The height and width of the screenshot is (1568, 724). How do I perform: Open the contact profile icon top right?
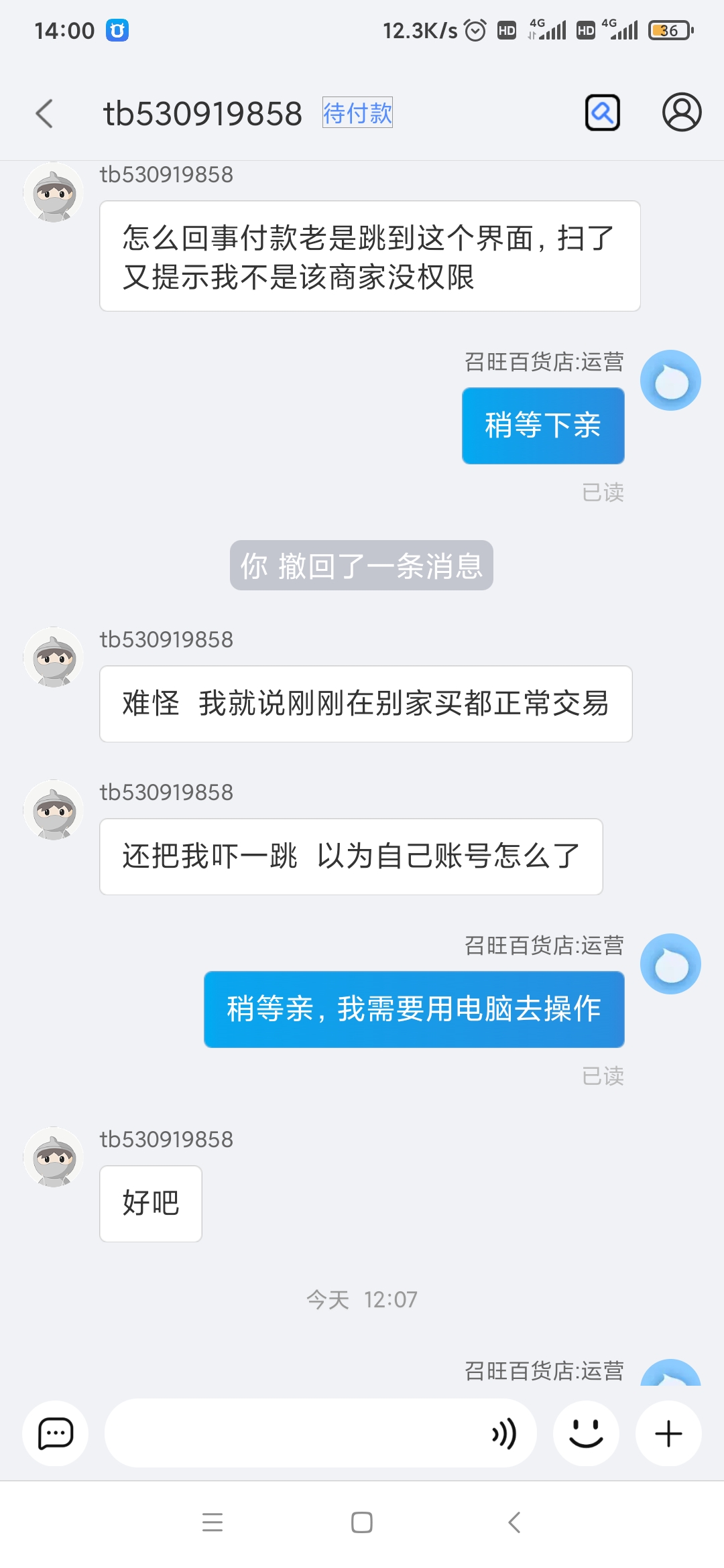681,113
